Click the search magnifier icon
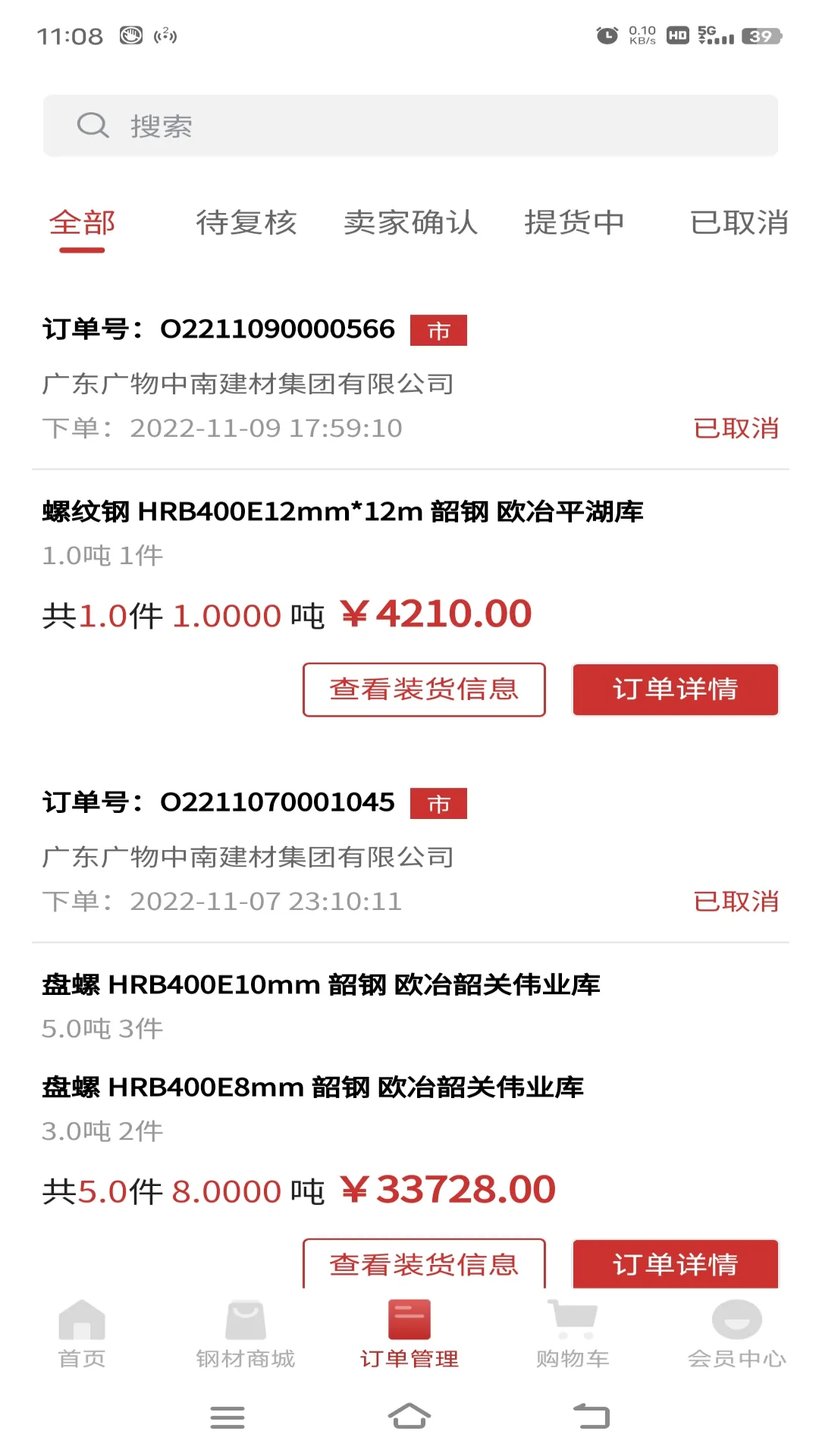The image size is (819, 1456). (91, 125)
